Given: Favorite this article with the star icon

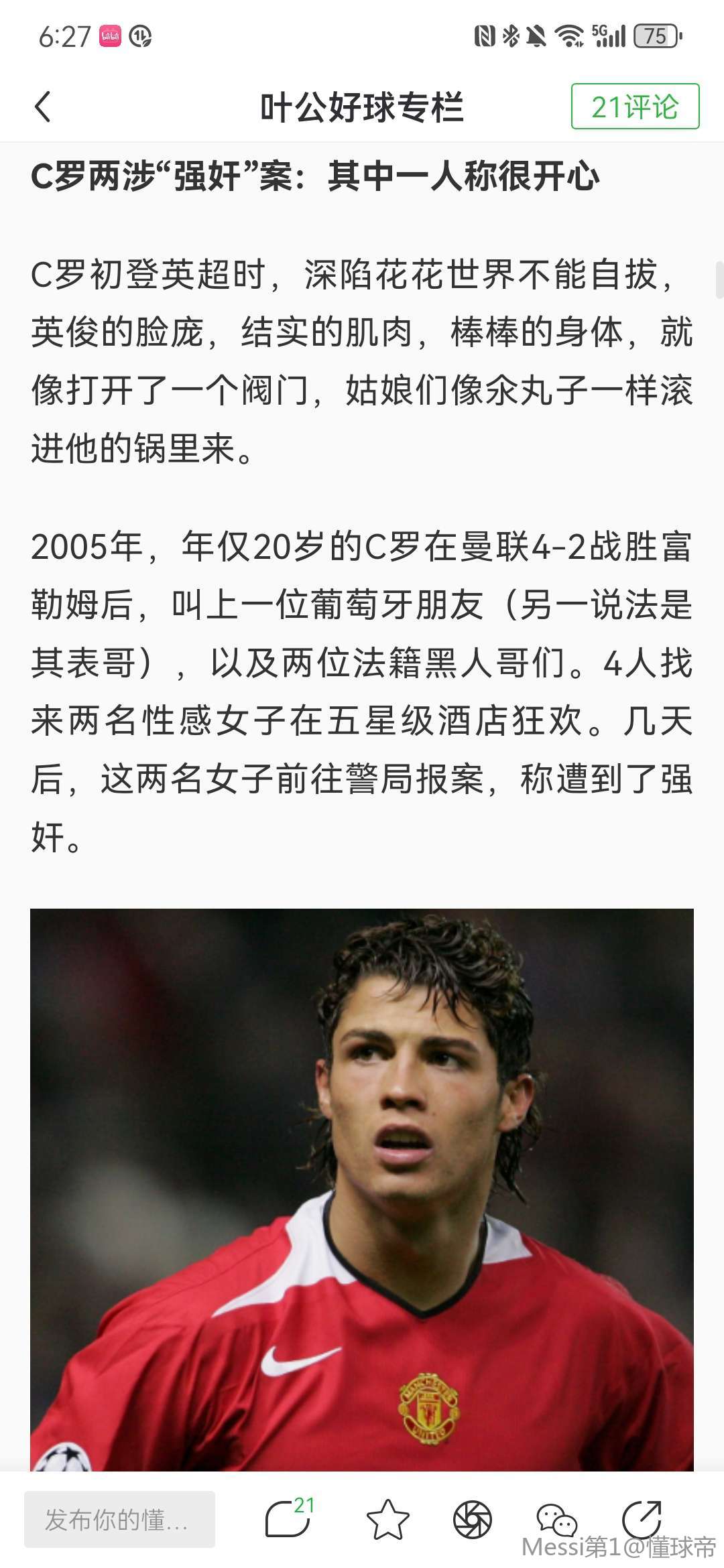Looking at the screenshot, I should [387, 1519].
